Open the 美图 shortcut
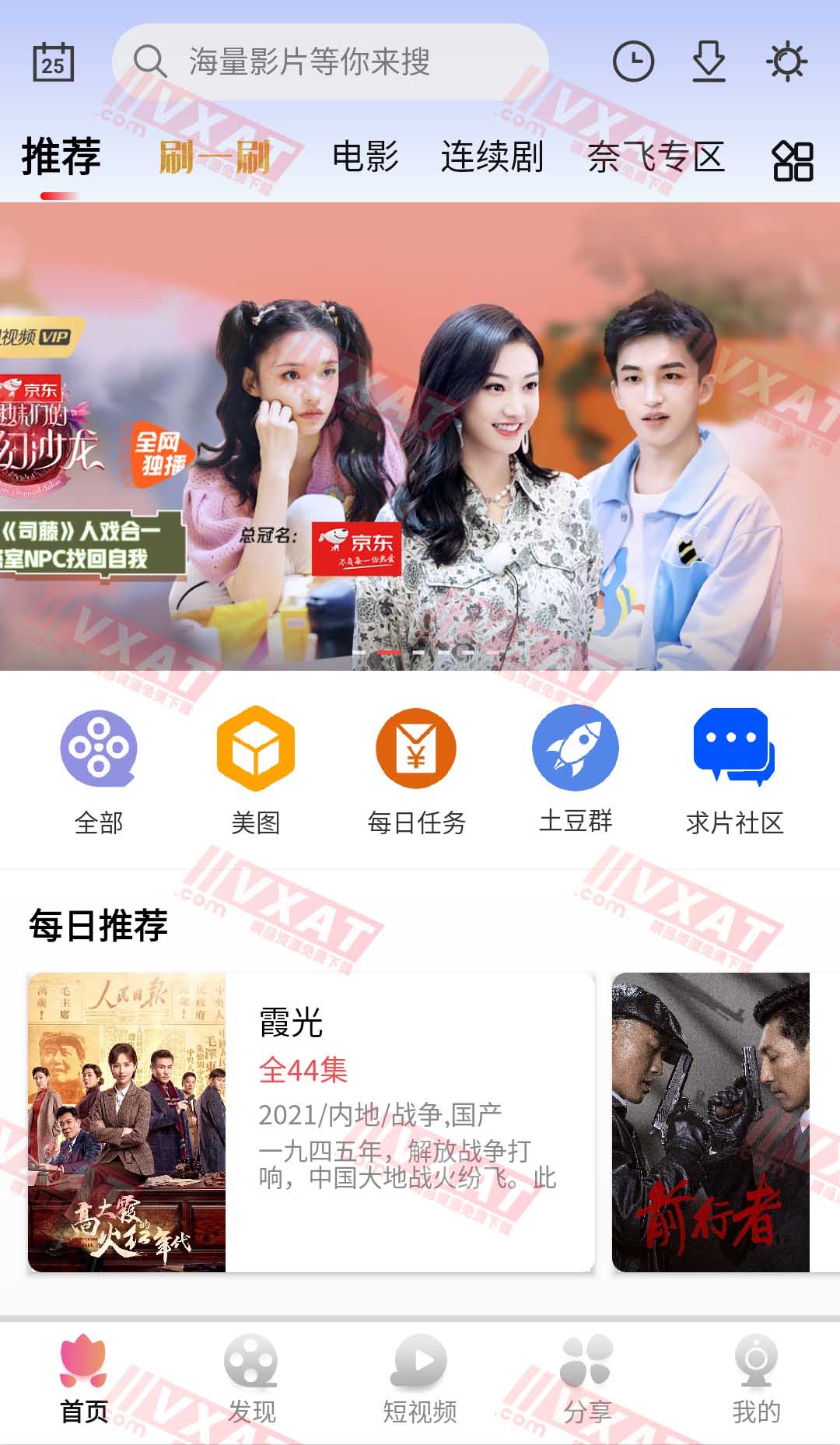 tap(256, 768)
